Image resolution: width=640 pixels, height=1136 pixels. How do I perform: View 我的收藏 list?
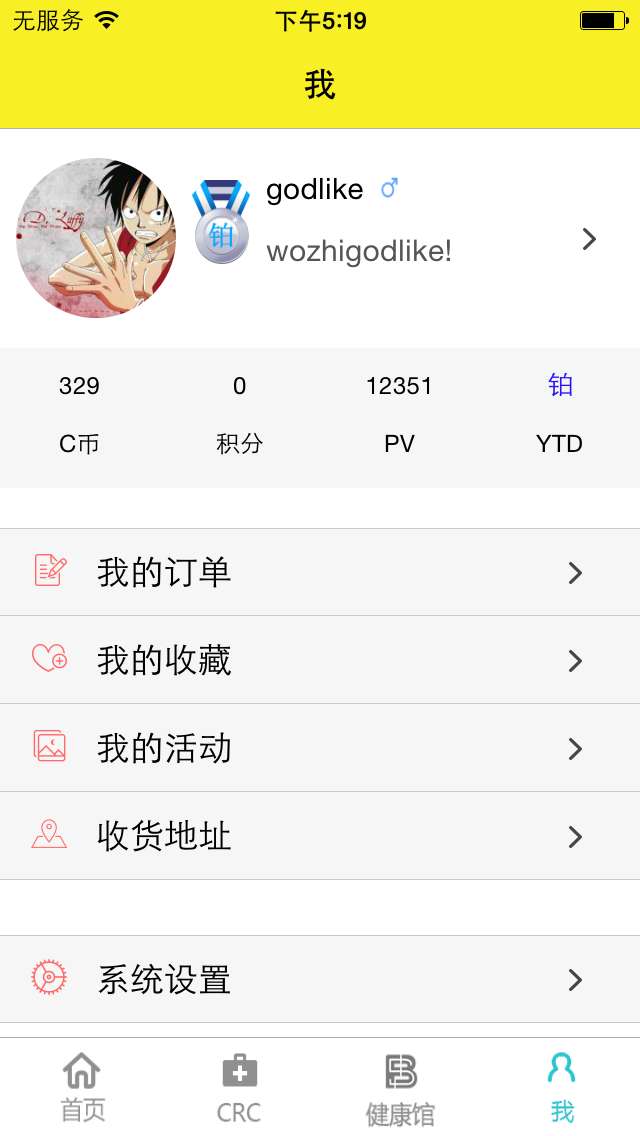320,660
